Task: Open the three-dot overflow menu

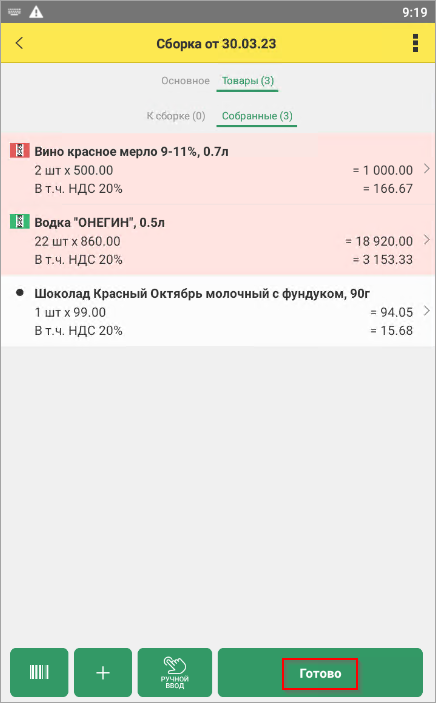Action: pyautogui.click(x=415, y=43)
